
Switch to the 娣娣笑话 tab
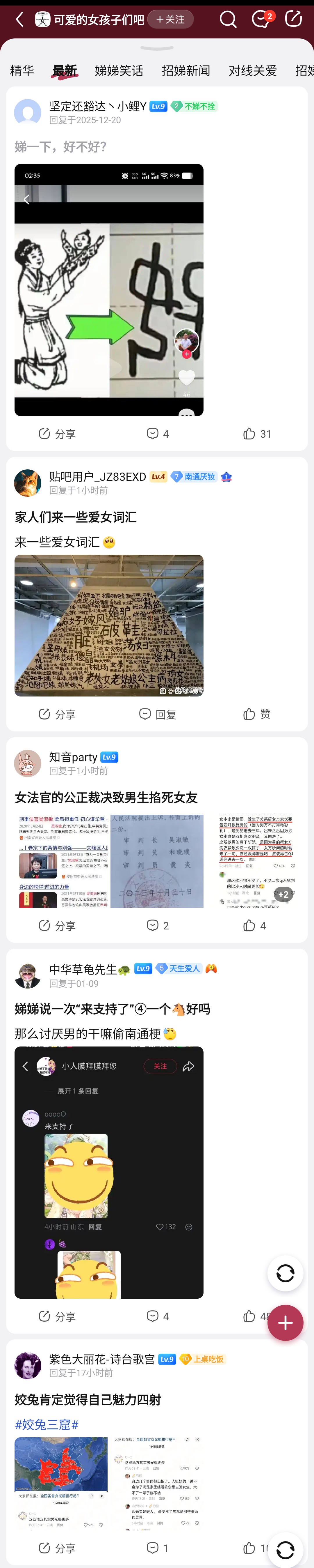pos(118,70)
